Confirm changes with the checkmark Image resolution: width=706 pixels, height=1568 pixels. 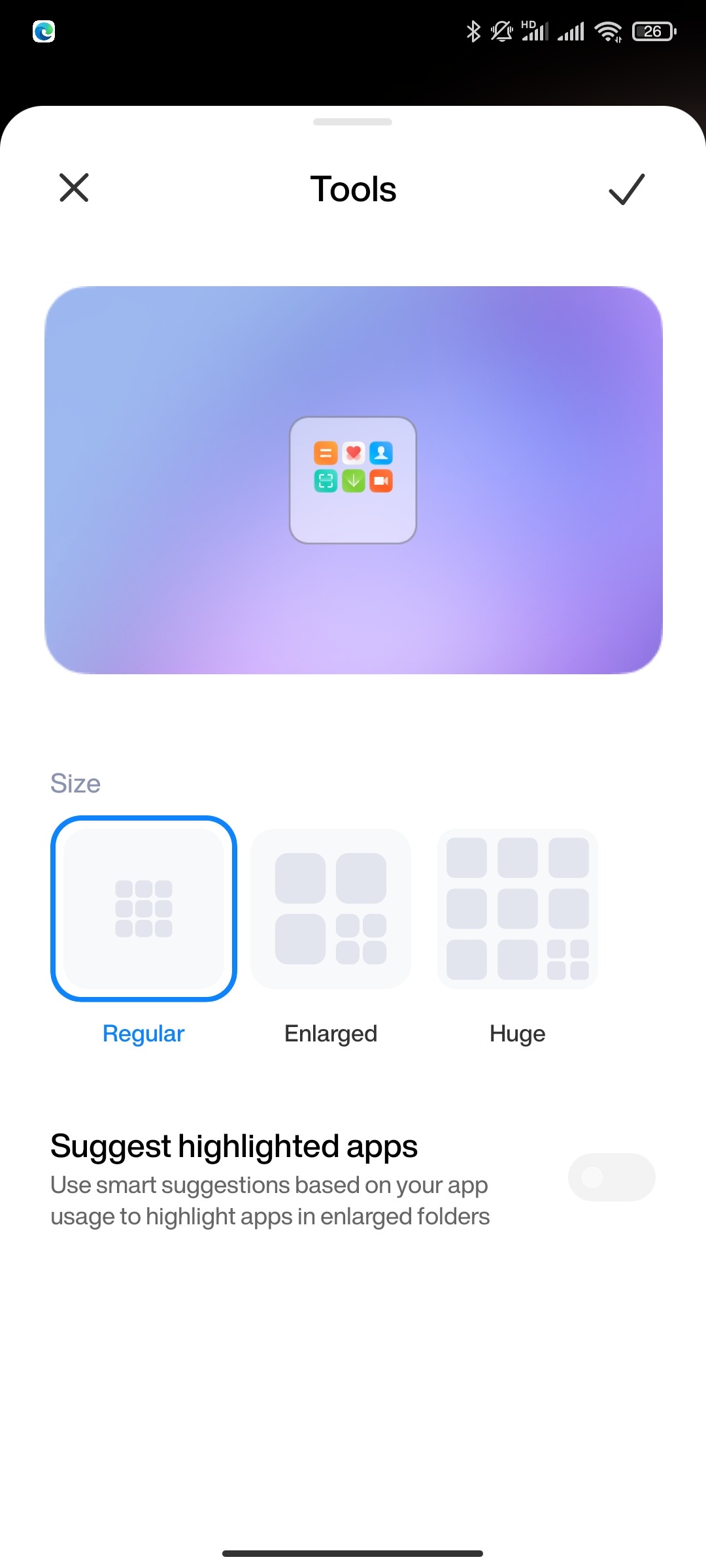[x=626, y=189]
